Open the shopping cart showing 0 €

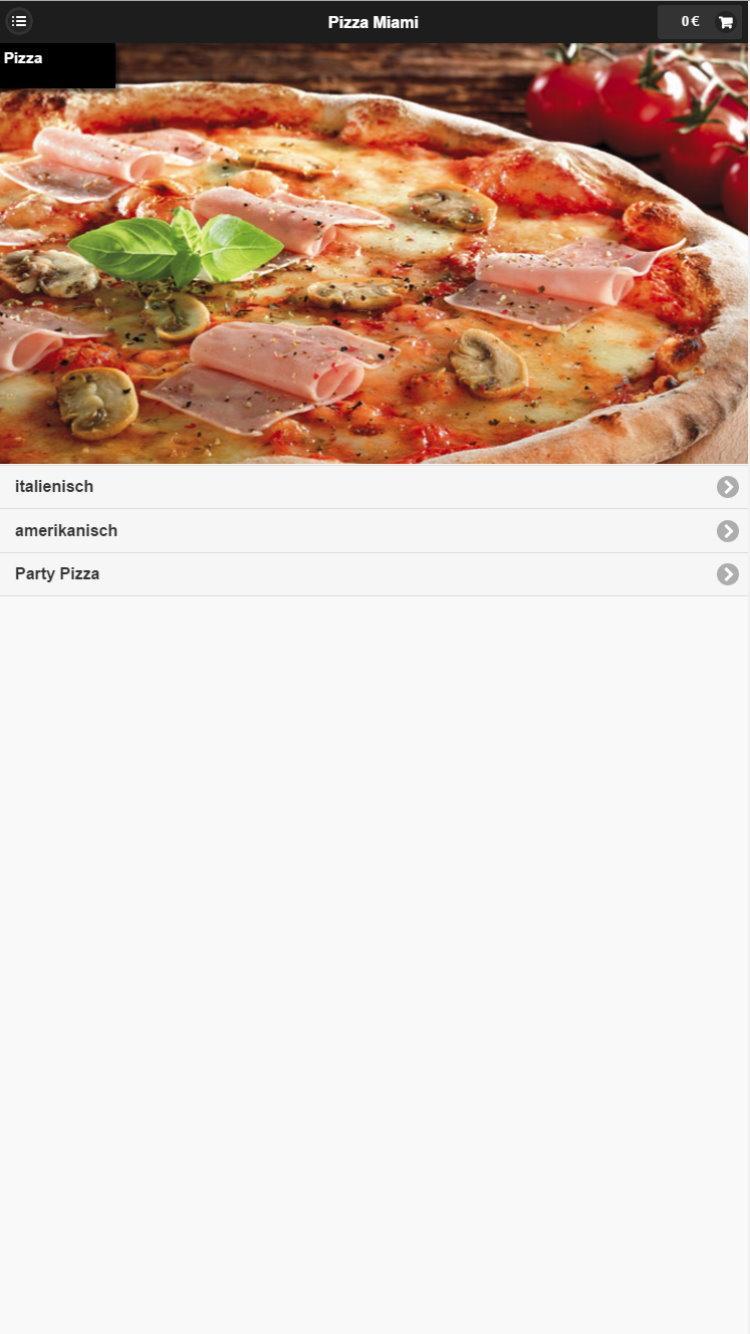tap(700, 21)
